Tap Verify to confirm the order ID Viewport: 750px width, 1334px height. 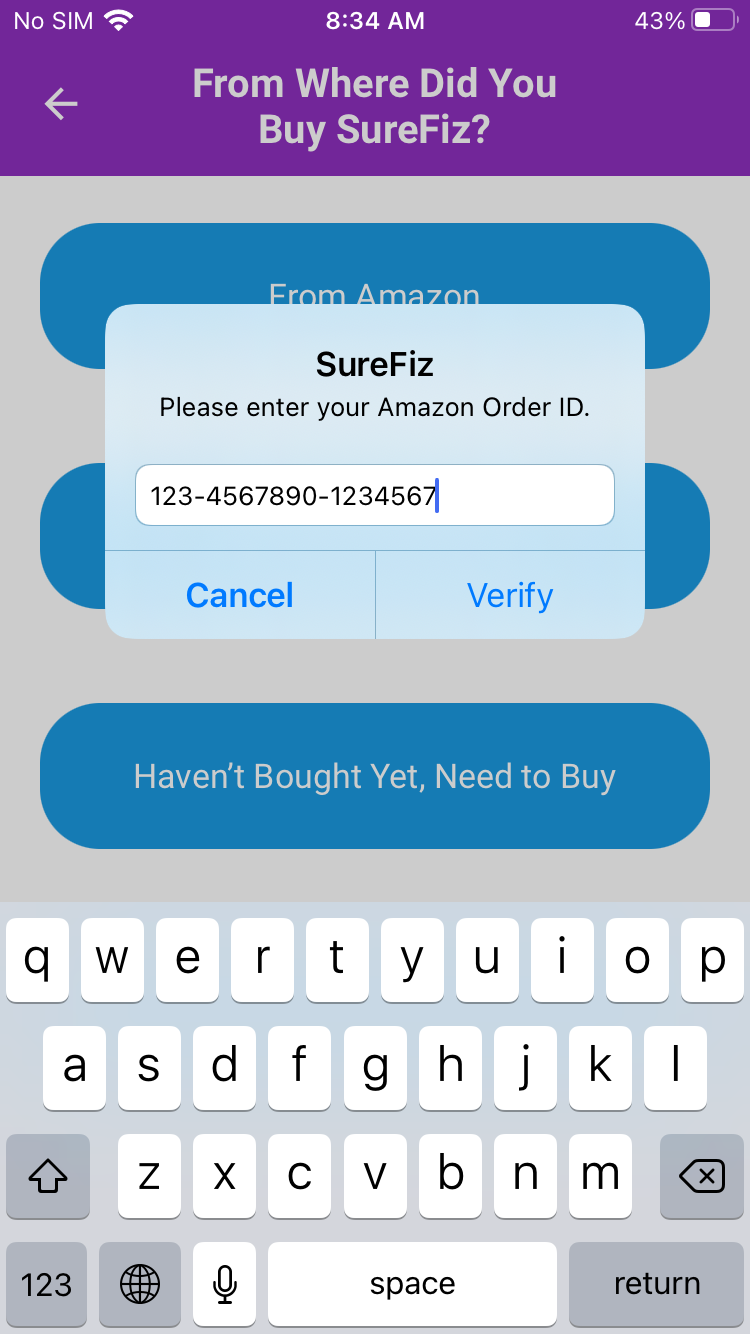(x=510, y=595)
